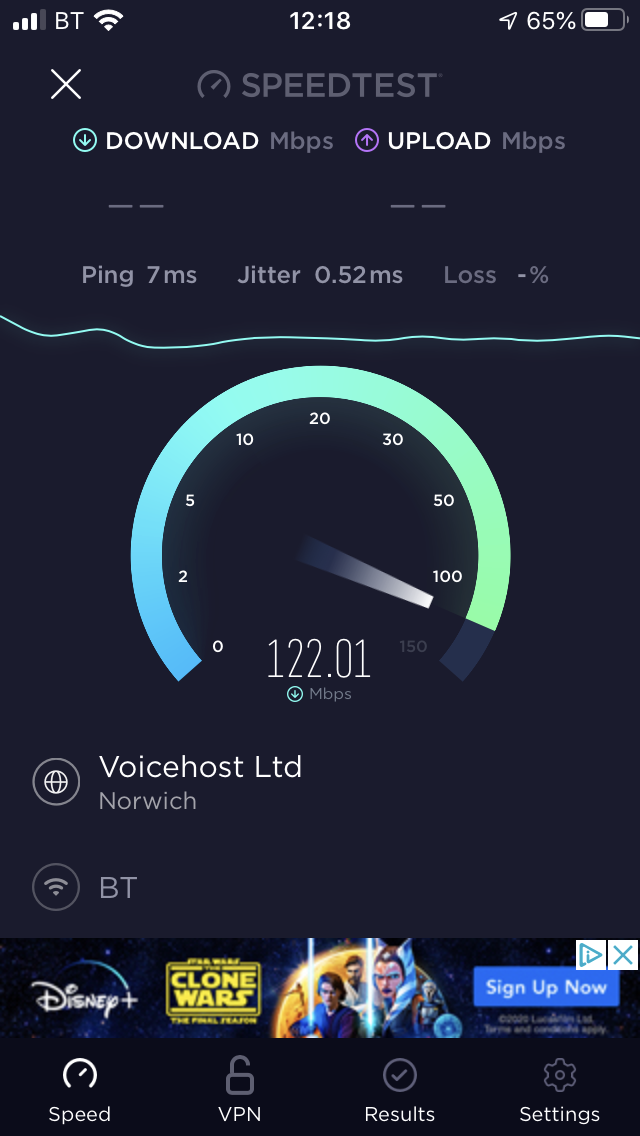The image size is (640, 1136).
Task: Open the BT network row
Action: tap(117, 887)
